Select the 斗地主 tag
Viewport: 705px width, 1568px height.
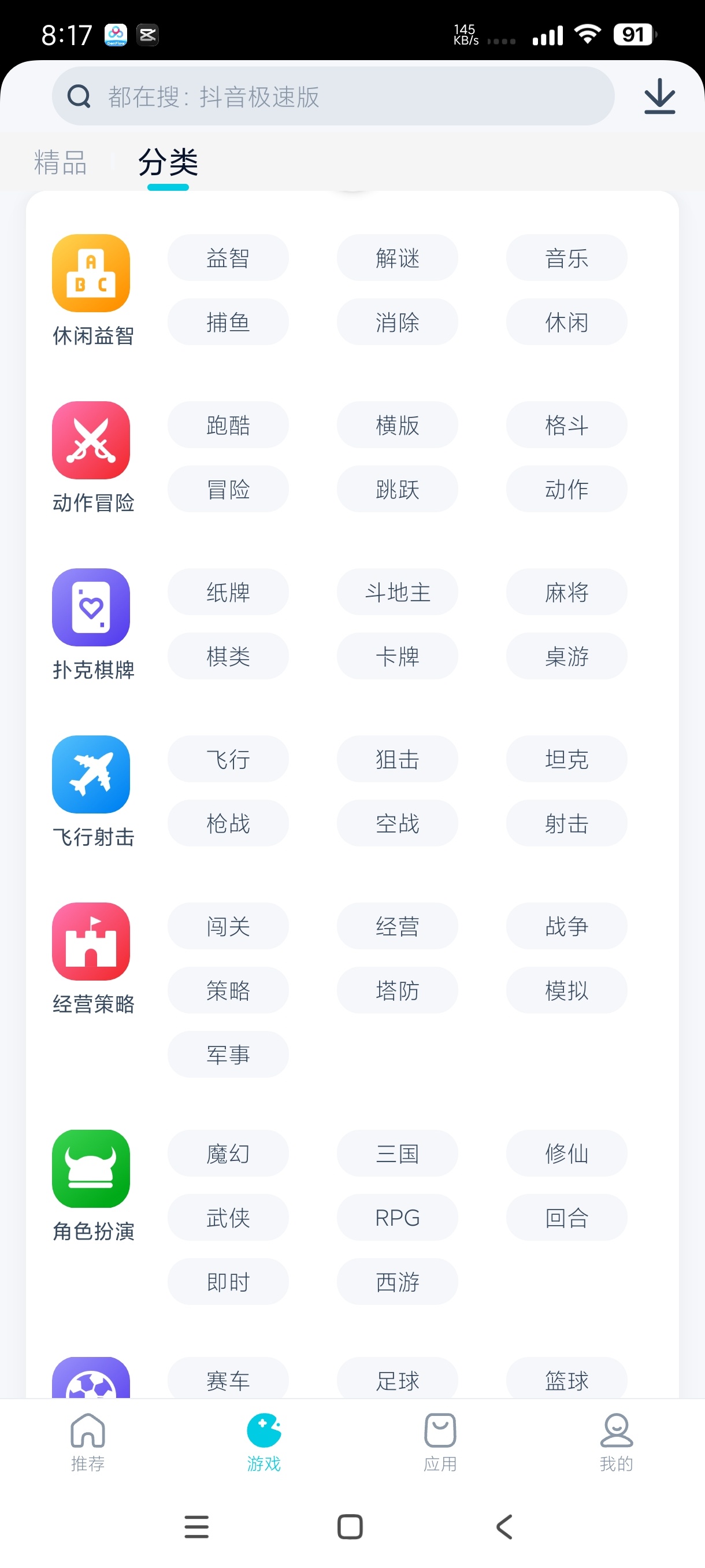(x=396, y=592)
